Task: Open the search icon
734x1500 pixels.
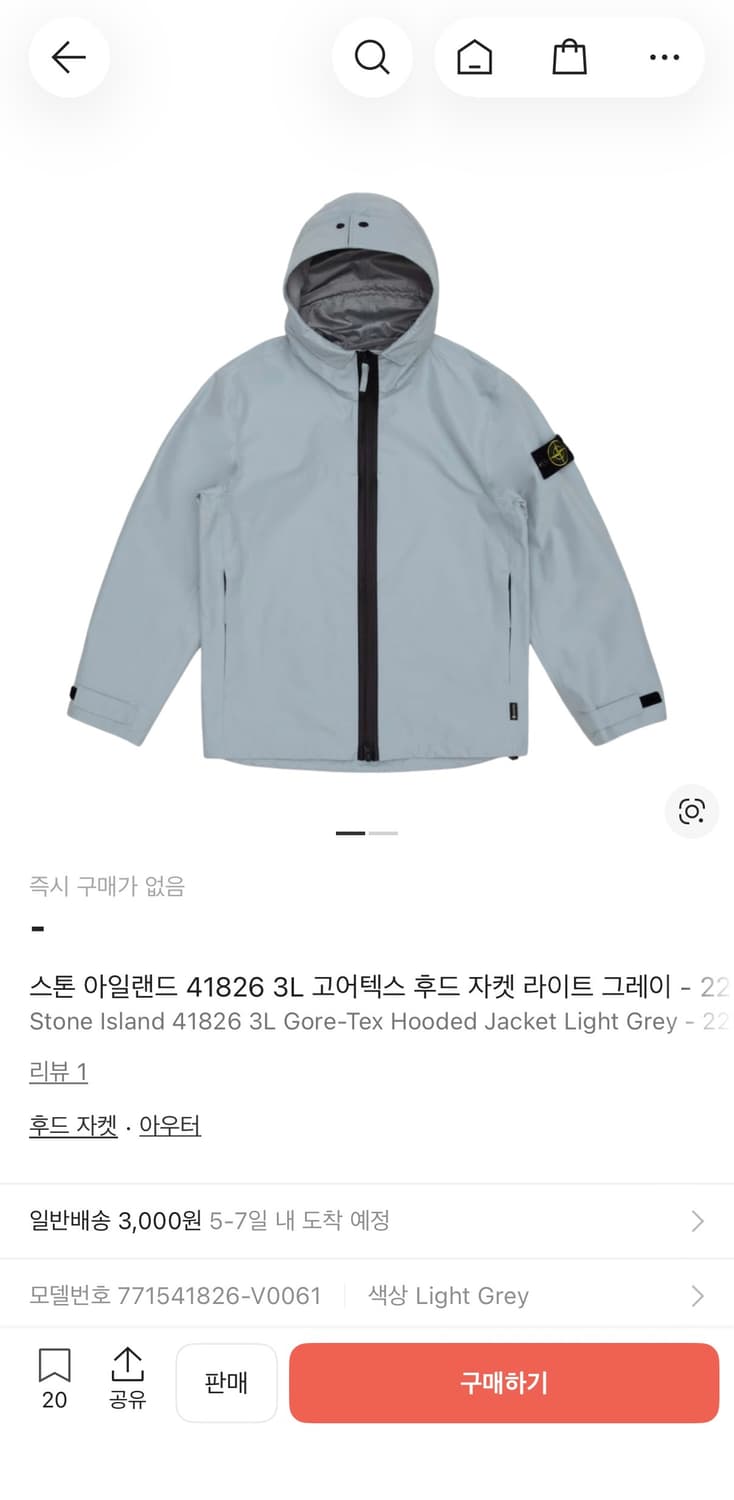Action: 372,57
